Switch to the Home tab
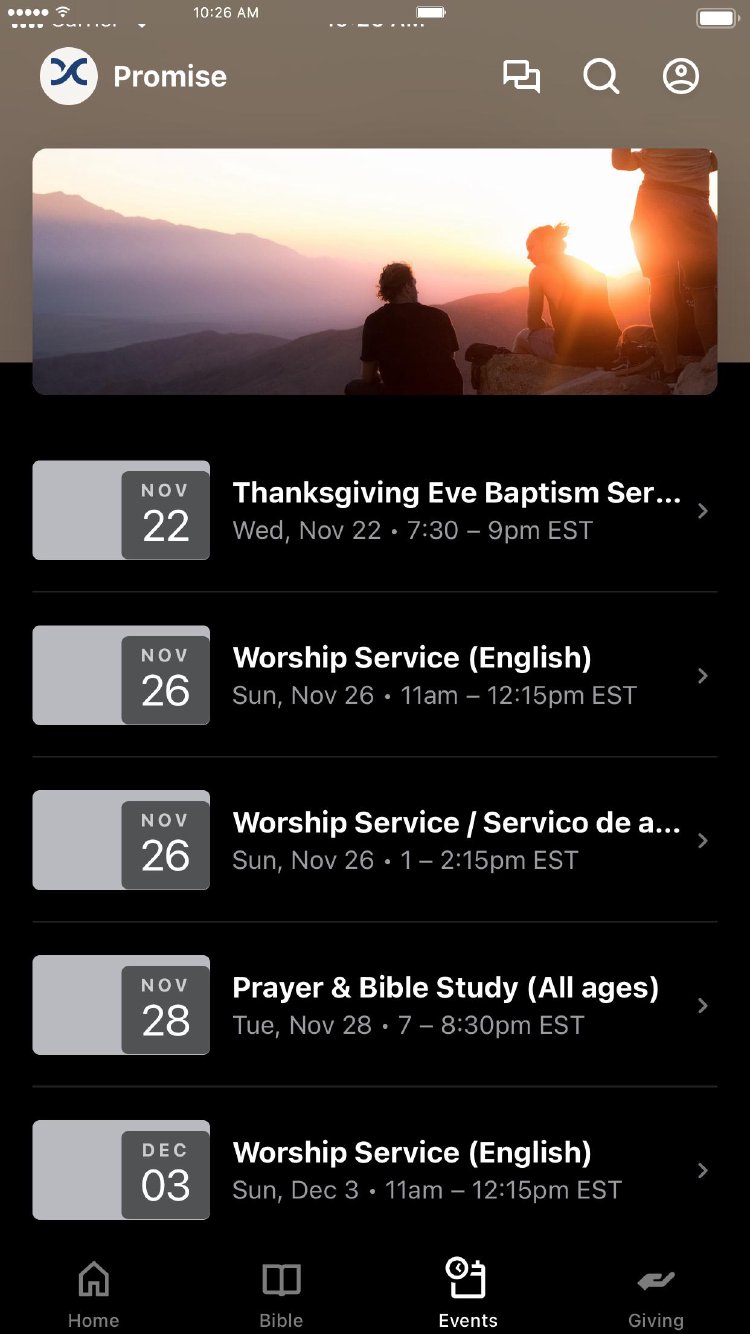750x1334 pixels. [94, 1293]
